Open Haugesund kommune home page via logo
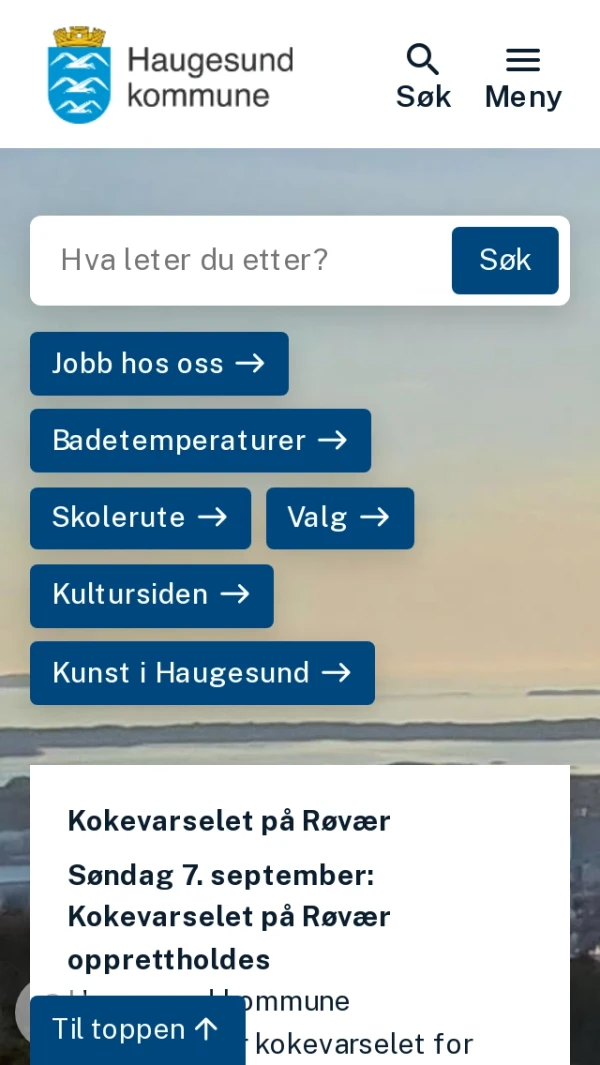 [171, 75]
